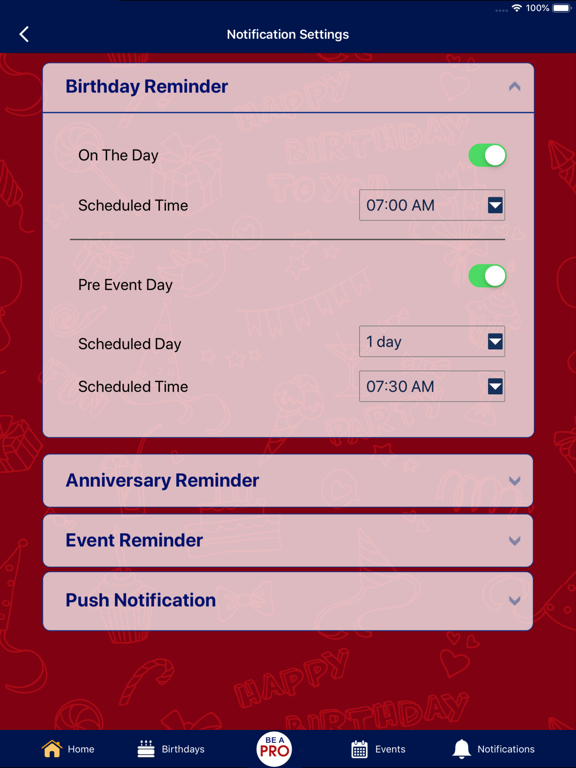576x768 pixels.
Task: Switch to the Notifications tab
Action: tap(493, 749)
